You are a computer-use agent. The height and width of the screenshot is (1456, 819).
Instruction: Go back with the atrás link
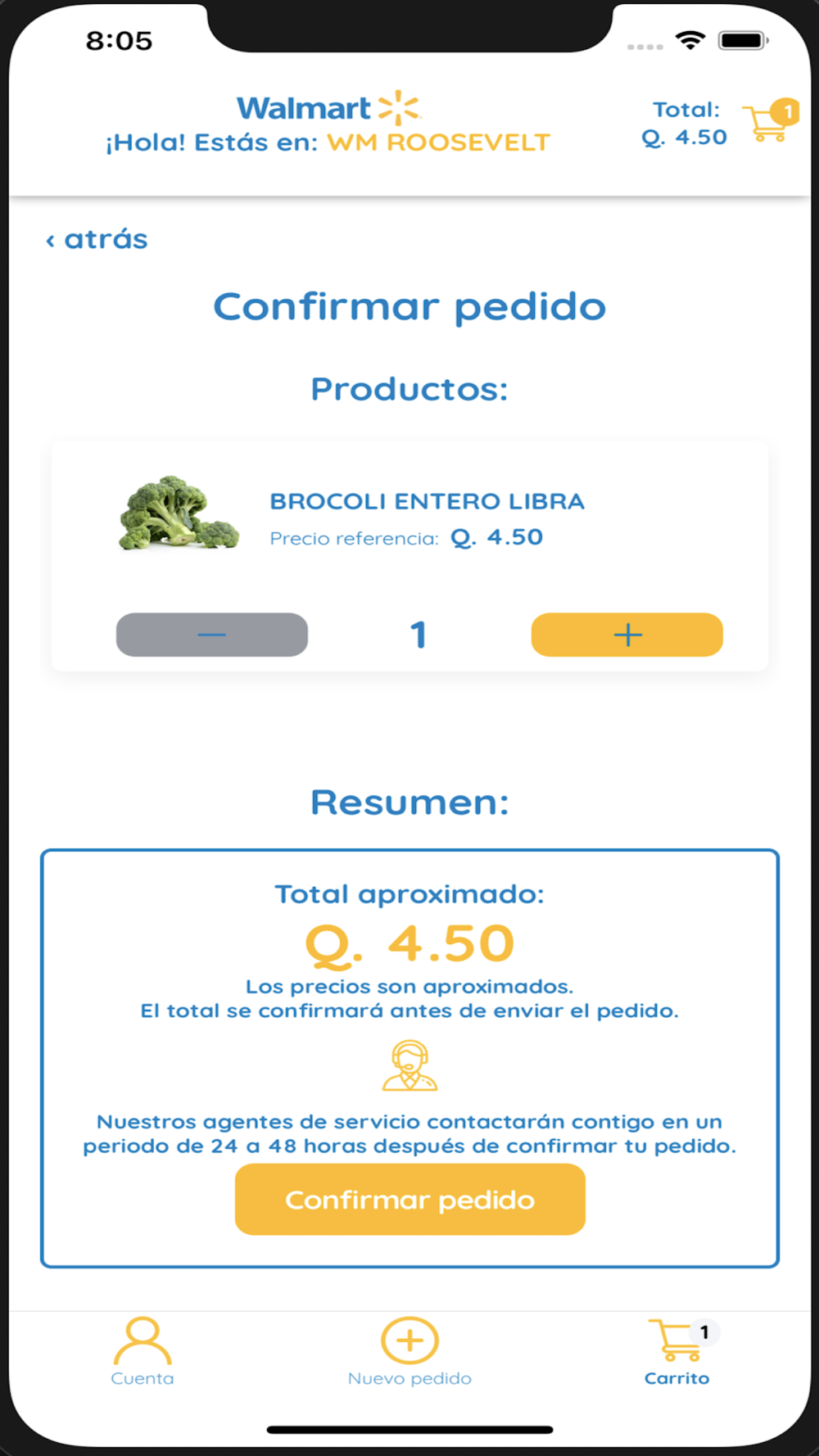[97, 239]
